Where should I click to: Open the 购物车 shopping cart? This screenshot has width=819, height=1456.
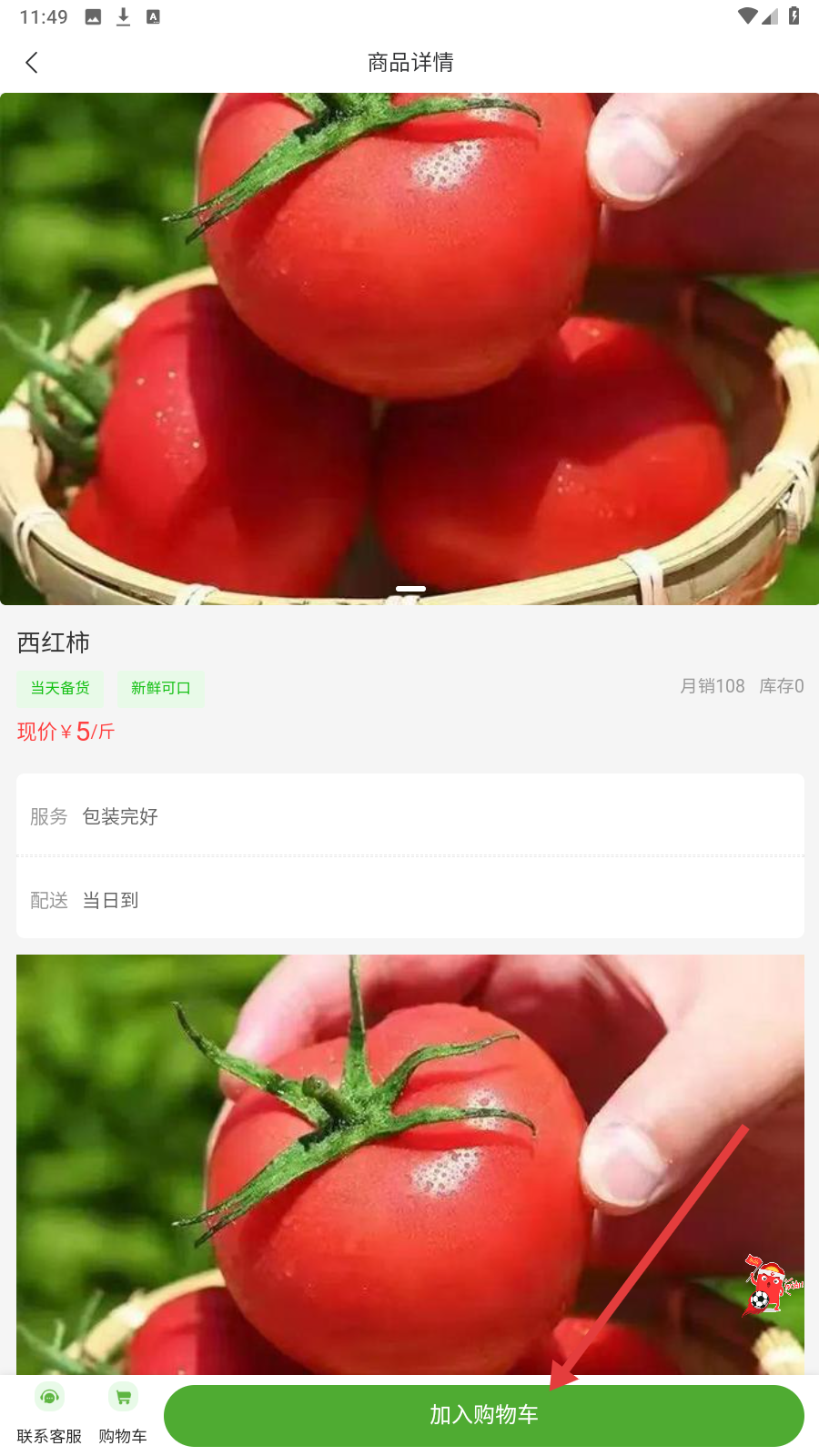click(x=123, y=1413)
